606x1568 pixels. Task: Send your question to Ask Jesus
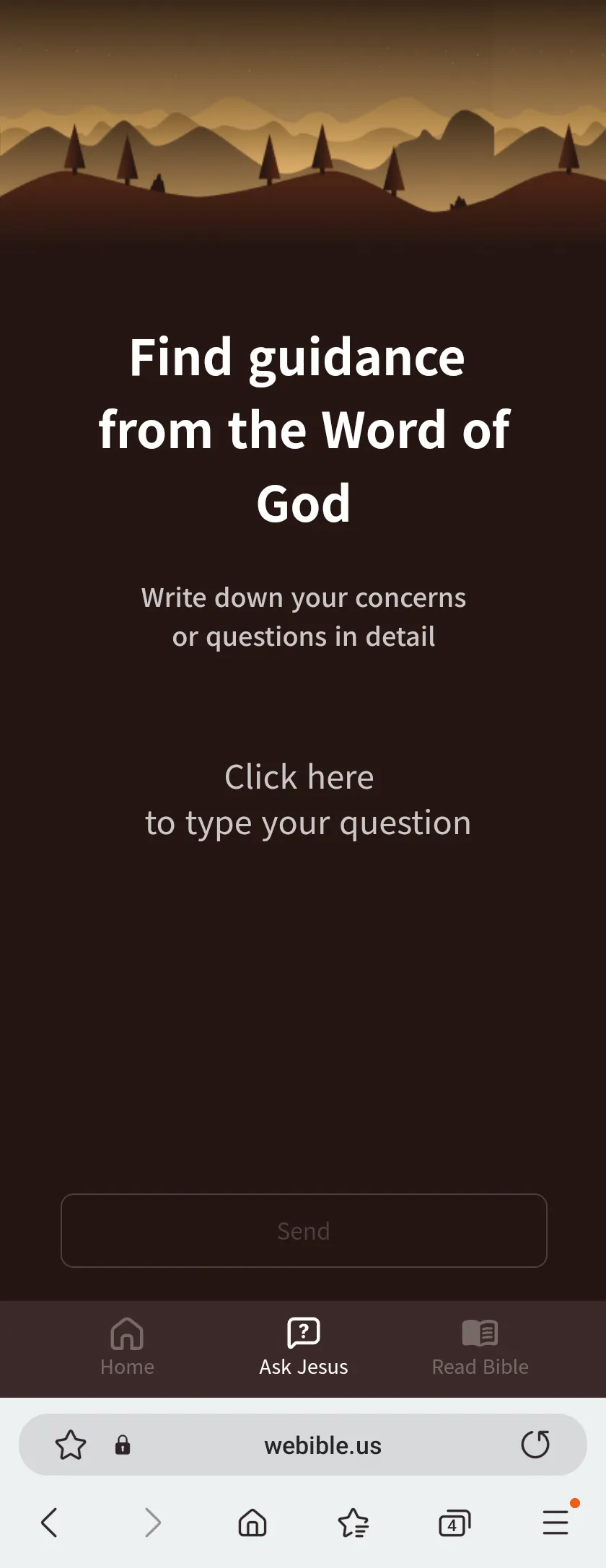pos(304,1230)
